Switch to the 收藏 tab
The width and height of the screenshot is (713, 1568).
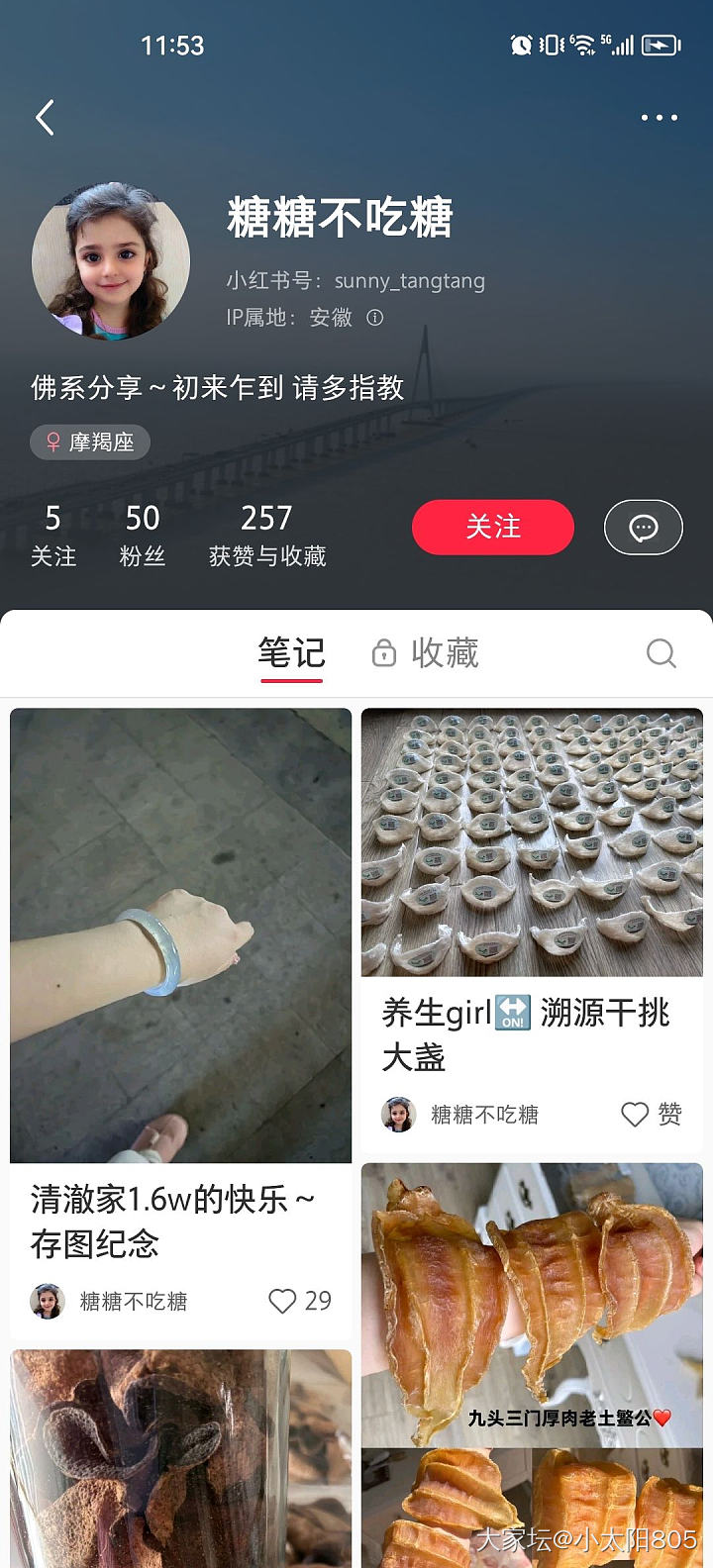427,653
